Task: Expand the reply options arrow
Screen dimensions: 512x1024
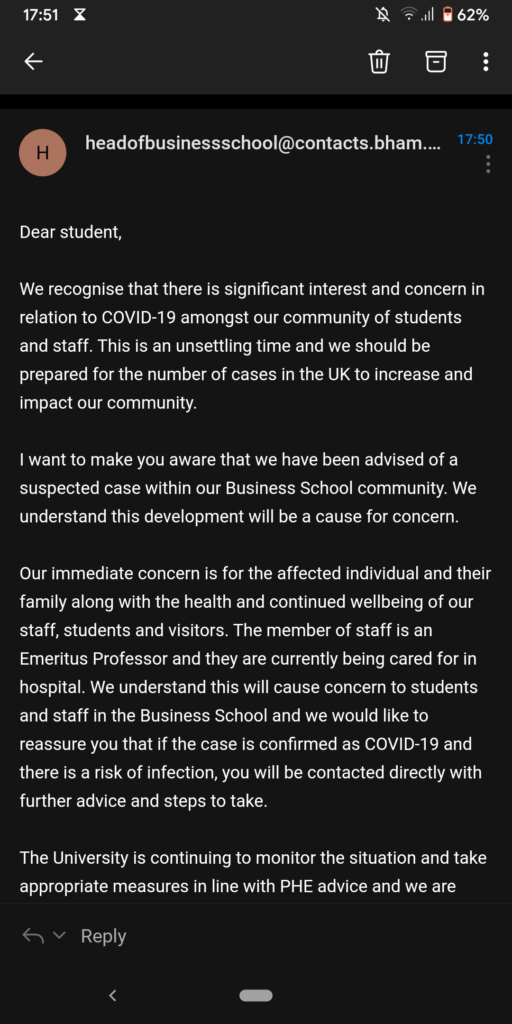Action: pos(59,936)
